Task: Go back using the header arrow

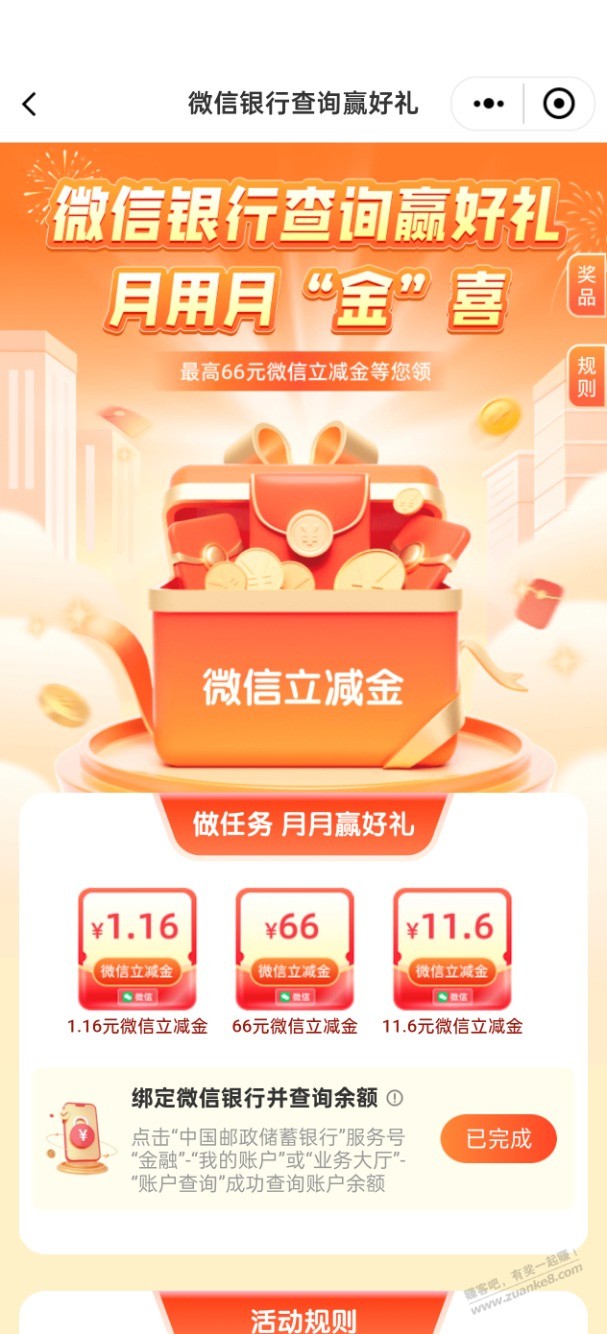Action: click(29, 104)
